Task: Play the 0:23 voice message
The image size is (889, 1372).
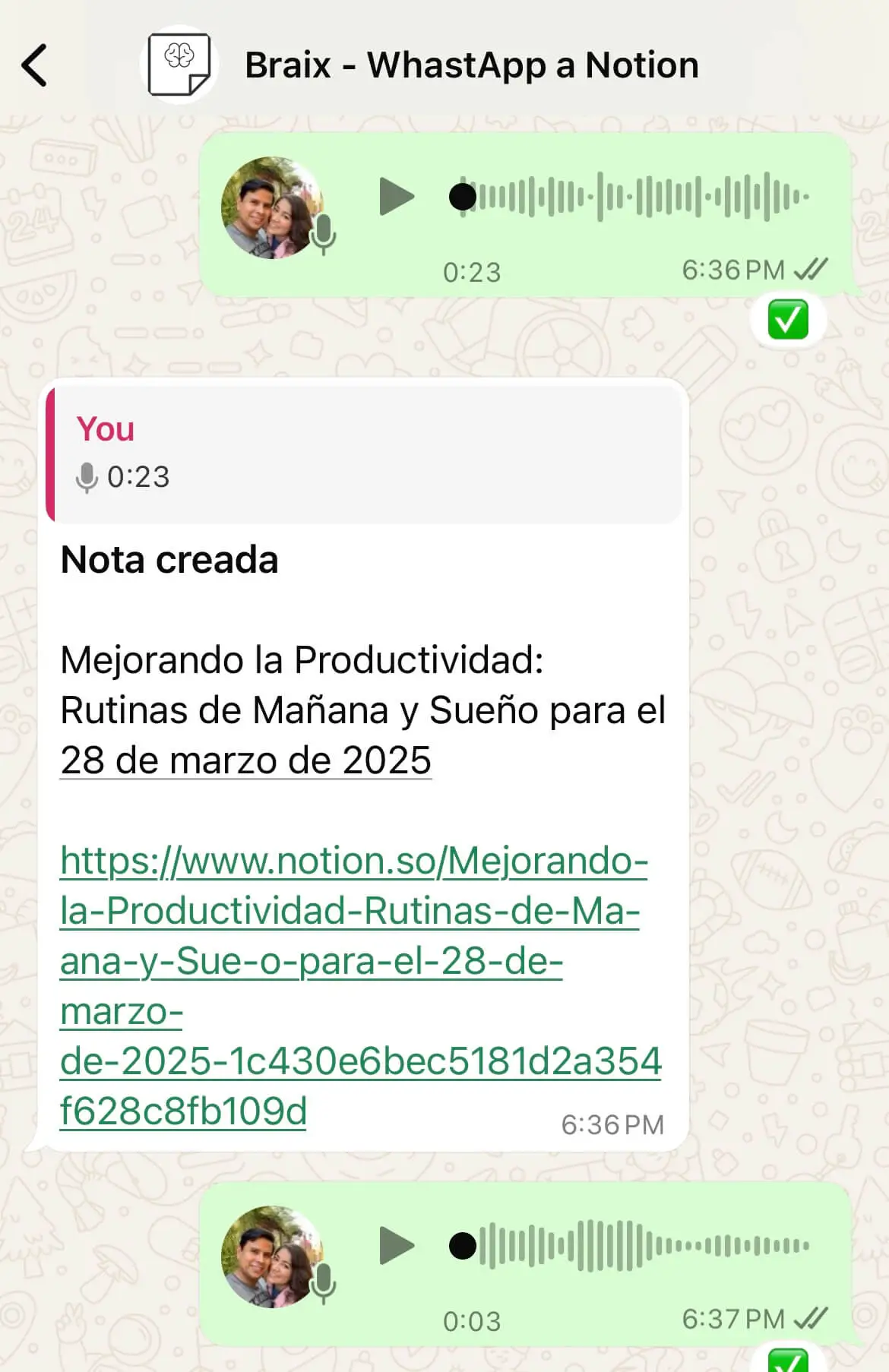Action: click(396, 197)
